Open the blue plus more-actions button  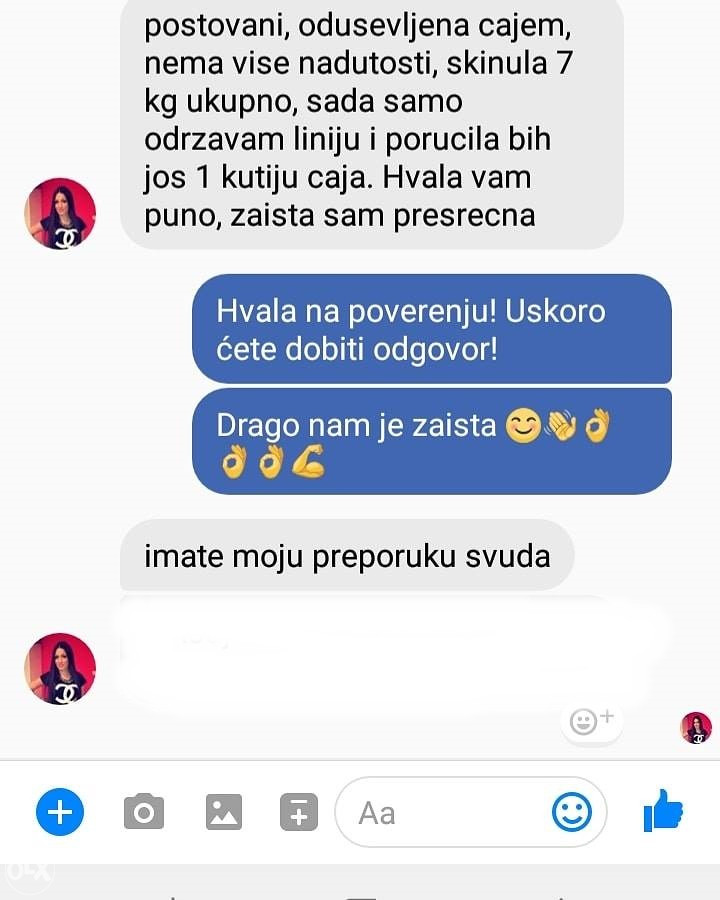coord(60,812)
